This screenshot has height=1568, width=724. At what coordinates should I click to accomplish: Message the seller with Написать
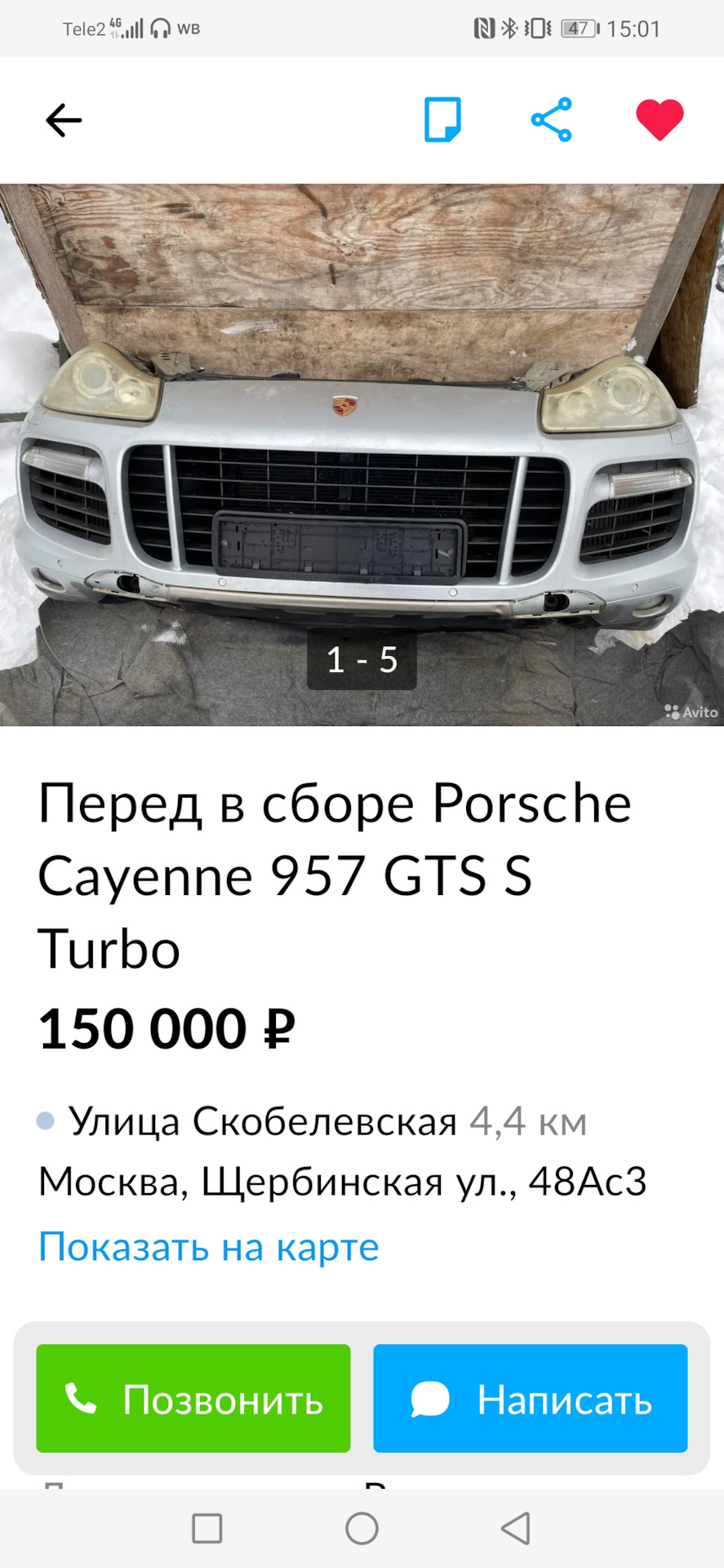(x=531, y=1399)
